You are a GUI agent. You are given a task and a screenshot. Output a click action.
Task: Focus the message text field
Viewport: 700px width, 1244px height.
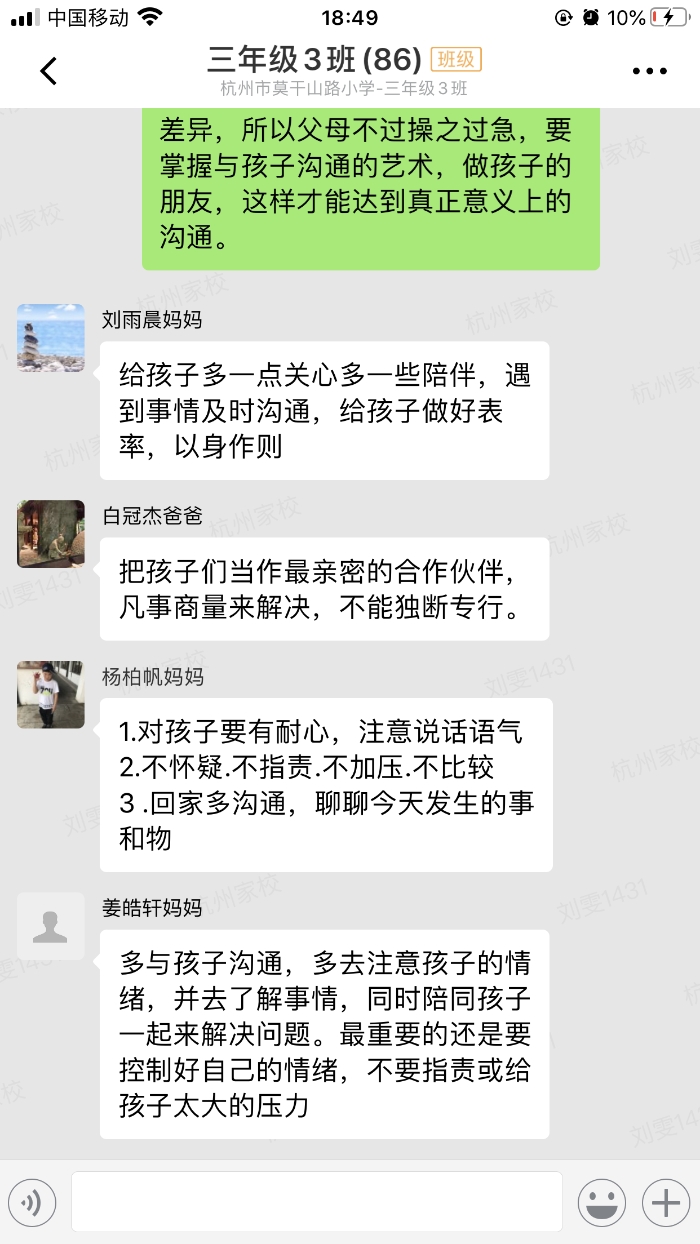pyautogui.click(x=316, y=1202)
